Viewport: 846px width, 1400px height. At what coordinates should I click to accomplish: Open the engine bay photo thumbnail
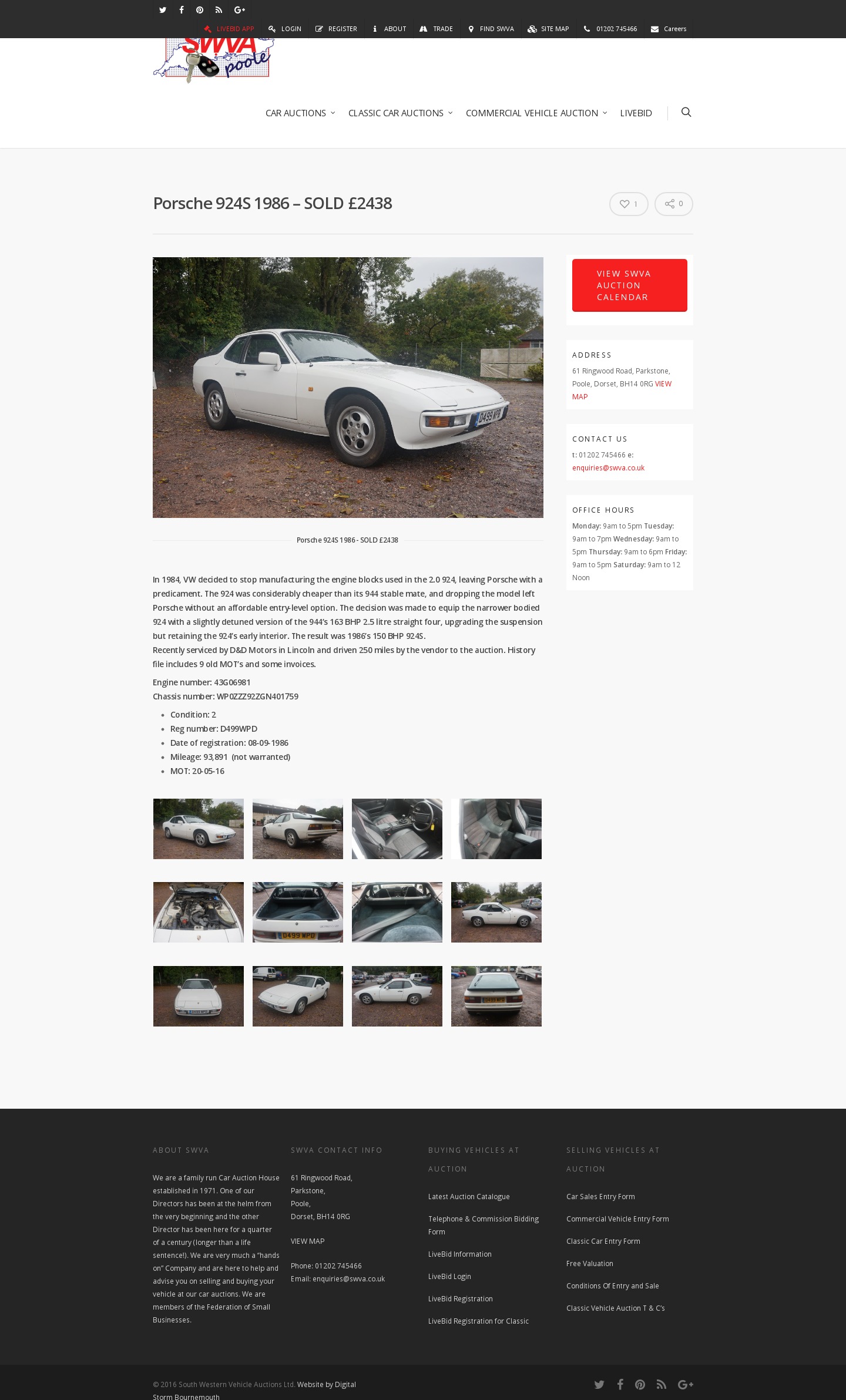pos(199,912)
